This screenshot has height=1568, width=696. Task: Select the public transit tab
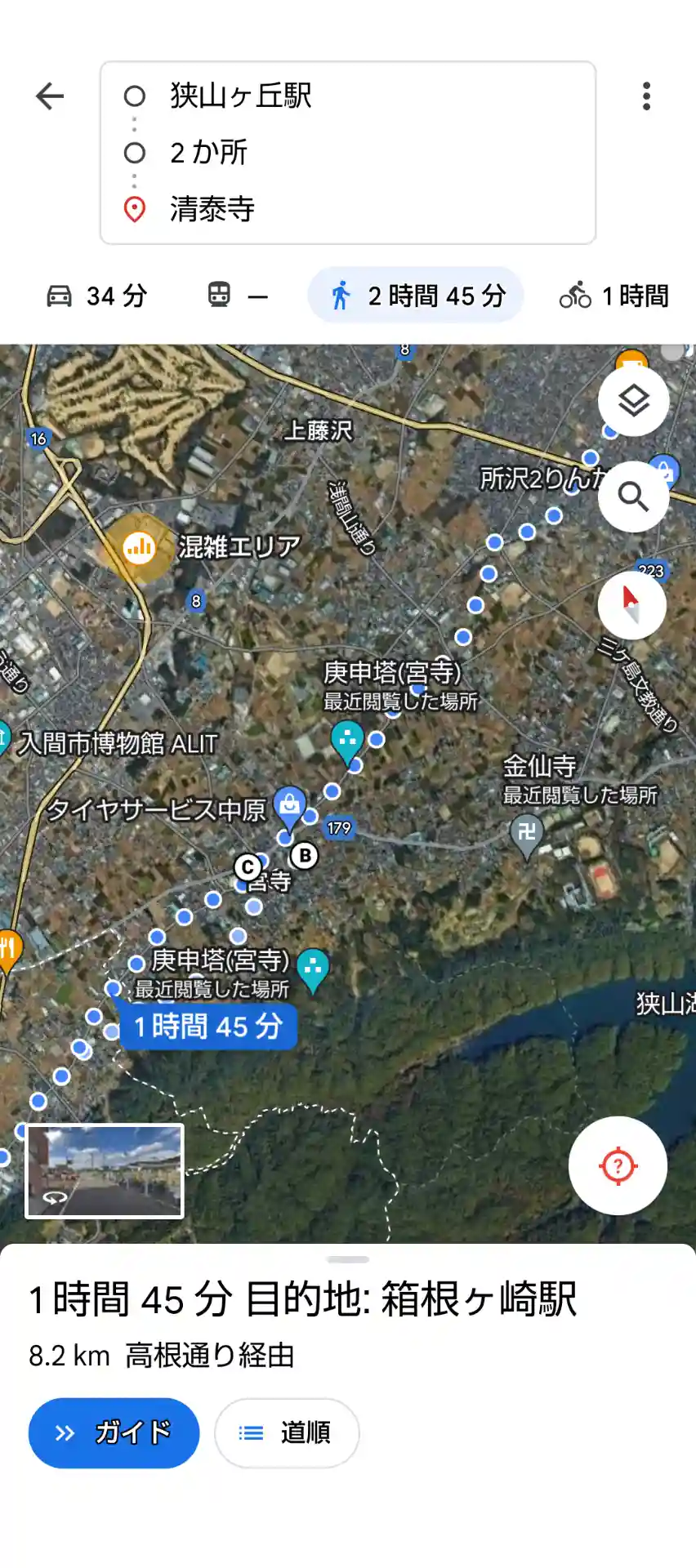point(237,296)
